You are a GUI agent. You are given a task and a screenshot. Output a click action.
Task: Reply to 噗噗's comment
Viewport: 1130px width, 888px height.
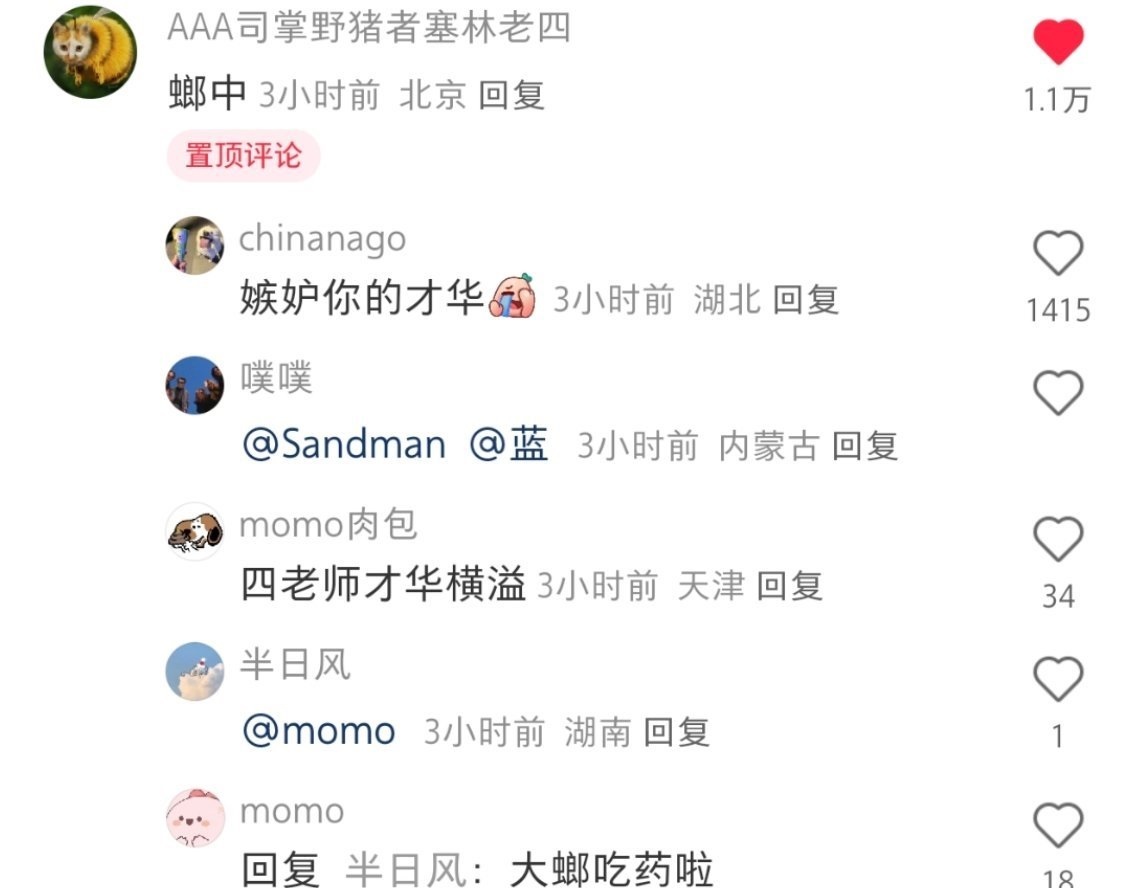pos(864,446)
